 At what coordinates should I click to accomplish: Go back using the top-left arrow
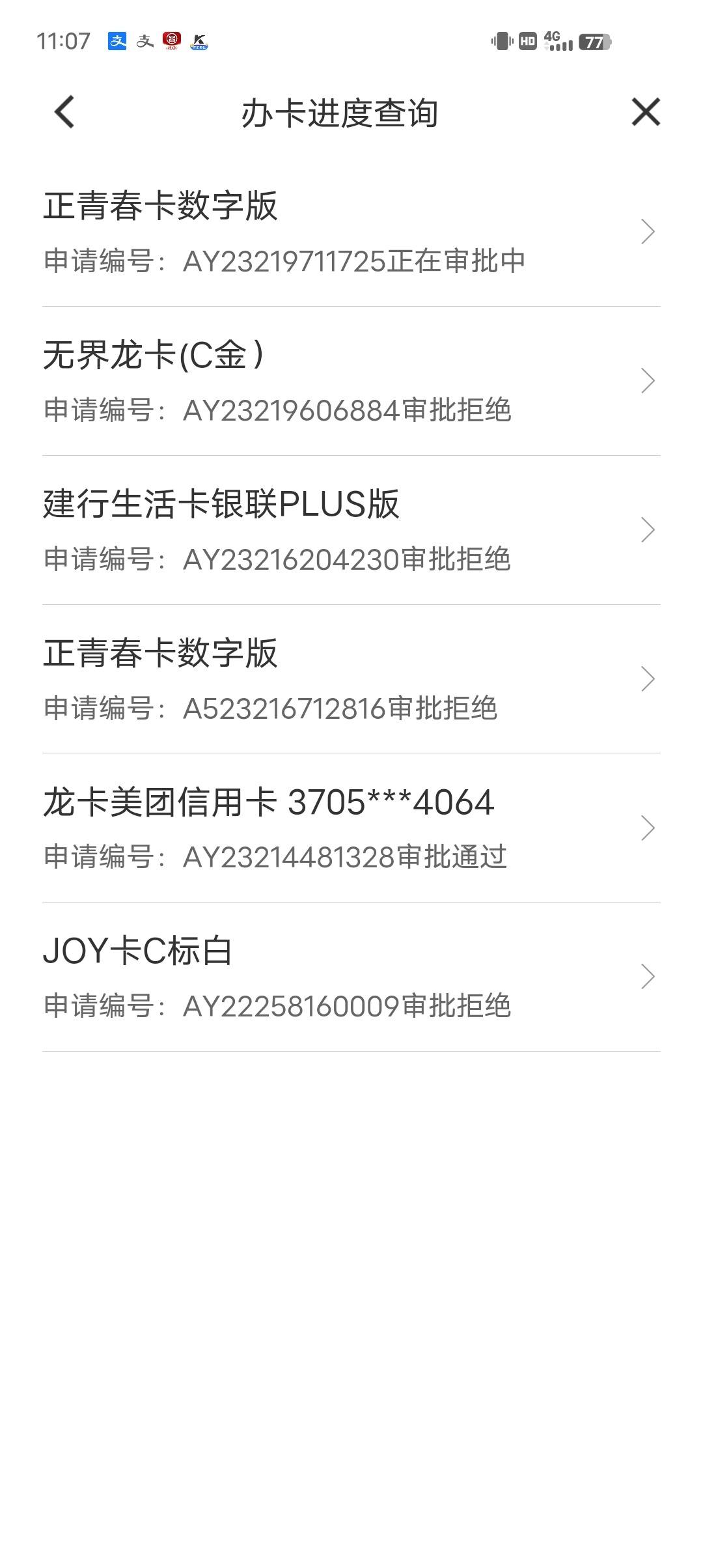64,112
